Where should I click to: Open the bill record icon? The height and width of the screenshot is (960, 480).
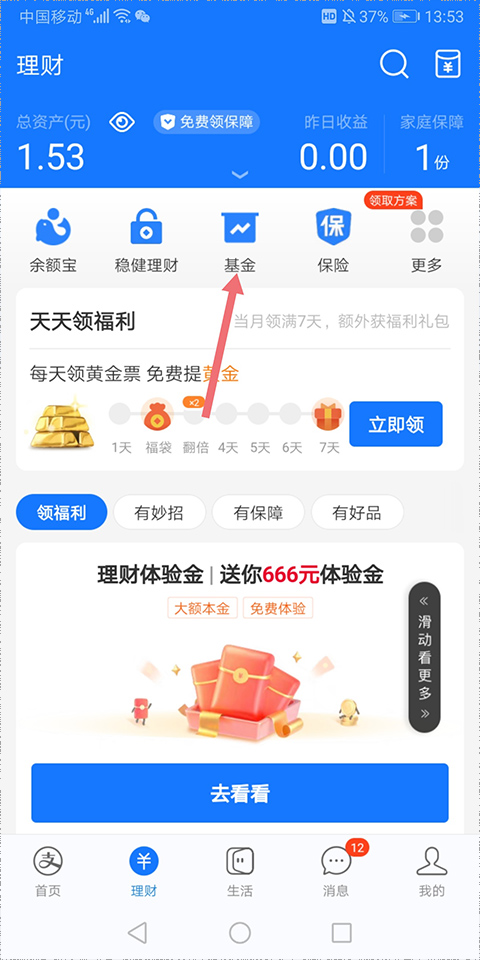point(448,64)
